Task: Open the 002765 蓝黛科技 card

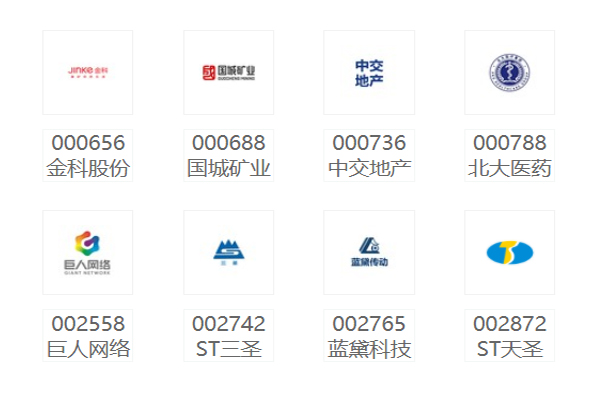Action: pyautogui.click(x=369, y=253)
